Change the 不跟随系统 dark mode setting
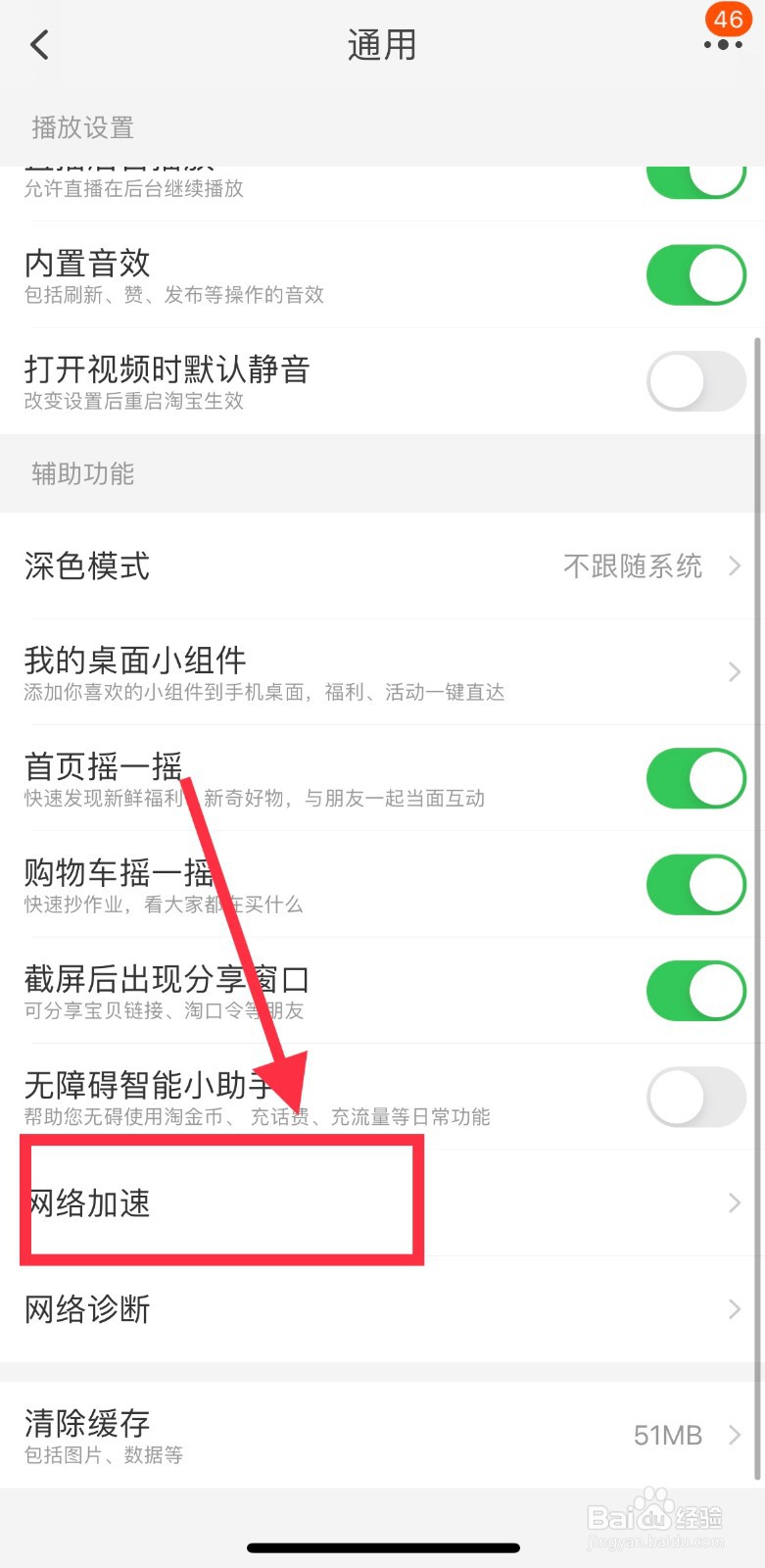This screenshot has height=1568, width=765. [632, 565]
